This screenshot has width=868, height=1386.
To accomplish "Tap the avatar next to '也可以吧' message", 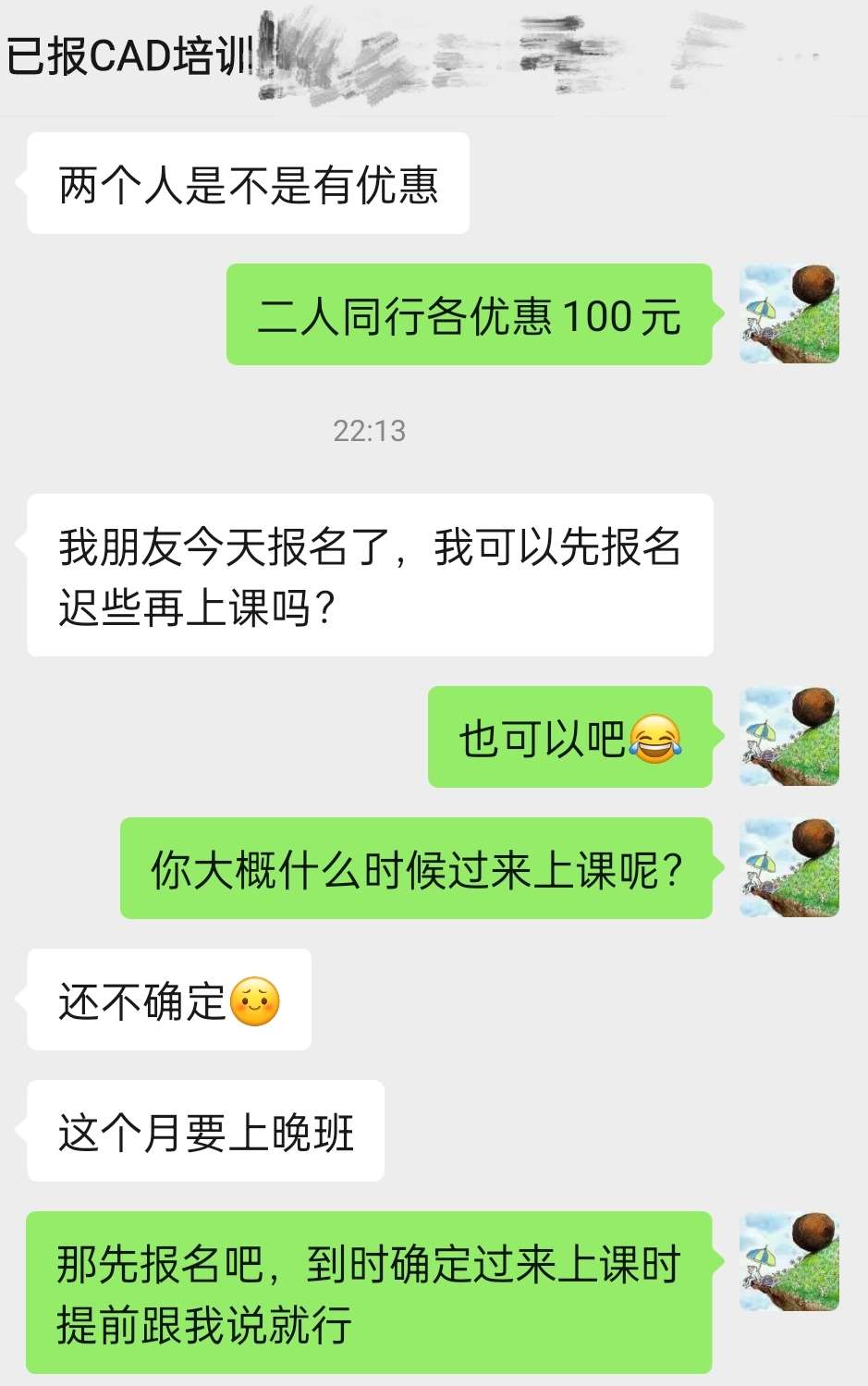I will click(789, 737).
